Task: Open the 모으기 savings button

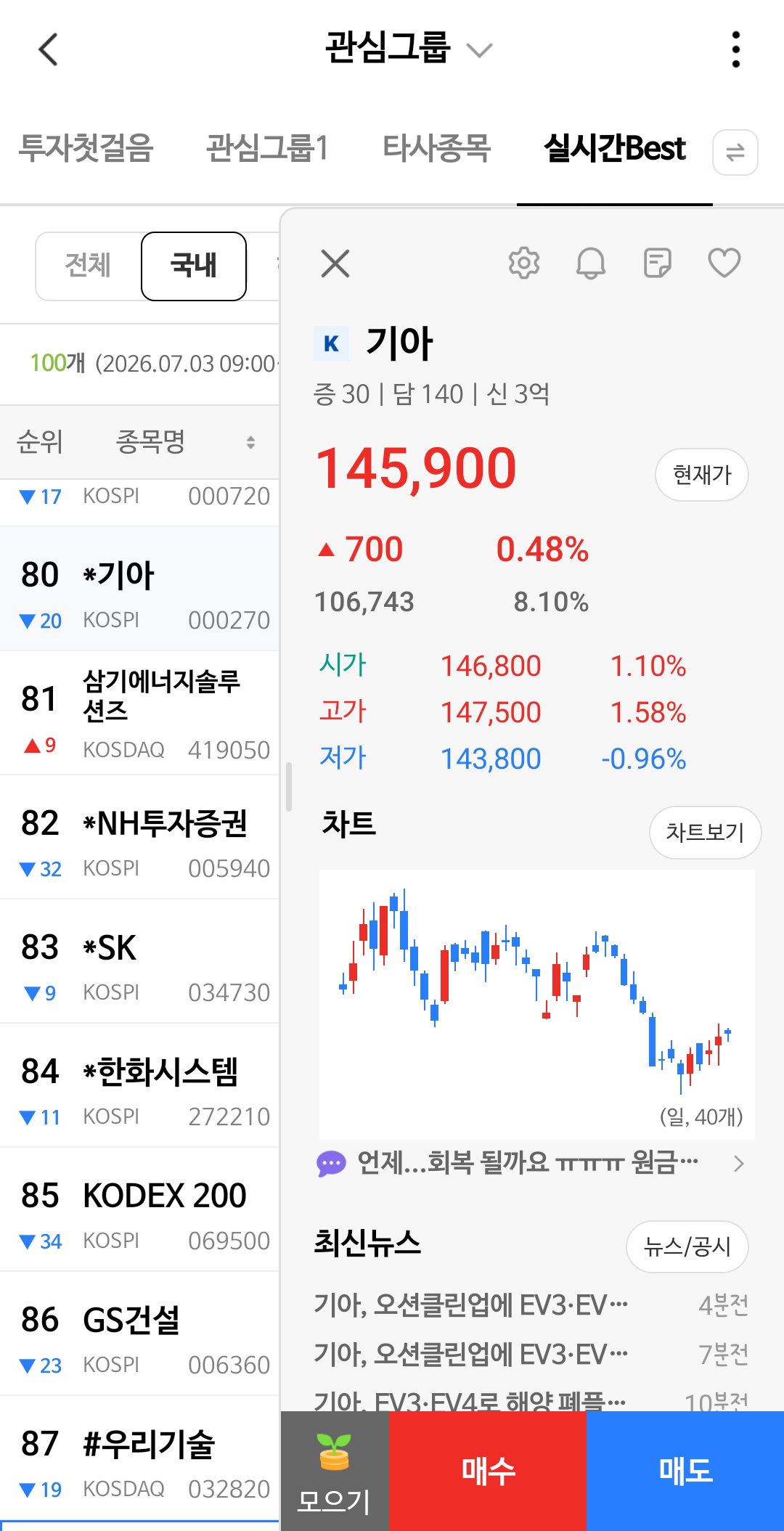Action: coord(335,1471)
